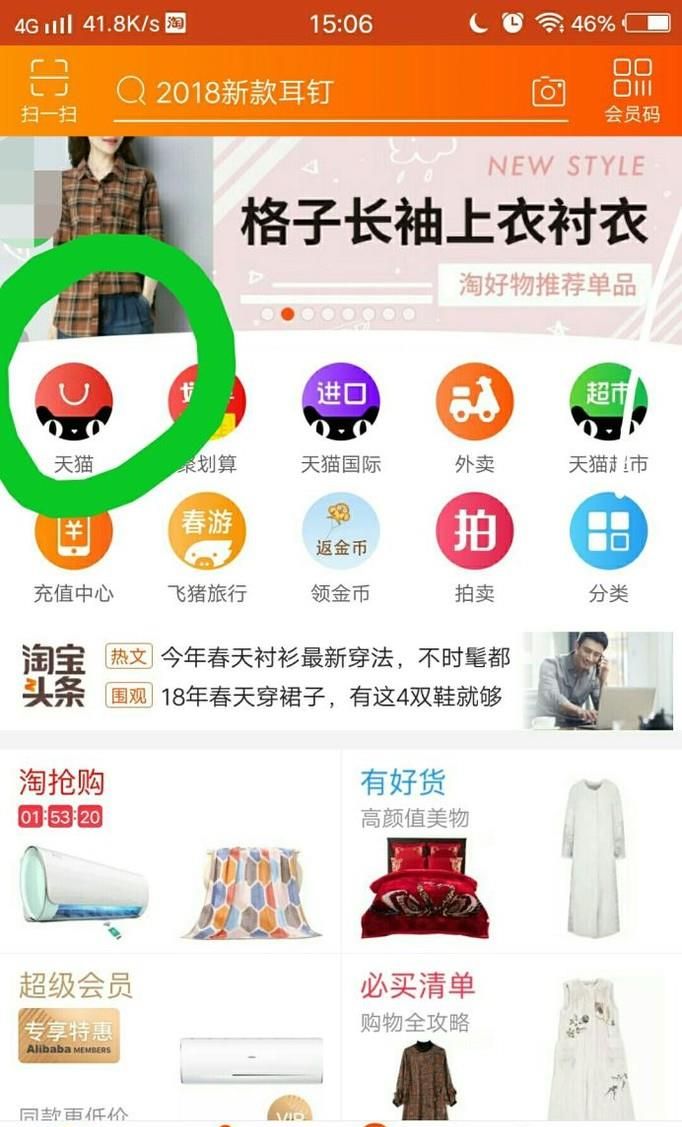Open the 淘抢购 flash sale card

(x=170, y=850)
